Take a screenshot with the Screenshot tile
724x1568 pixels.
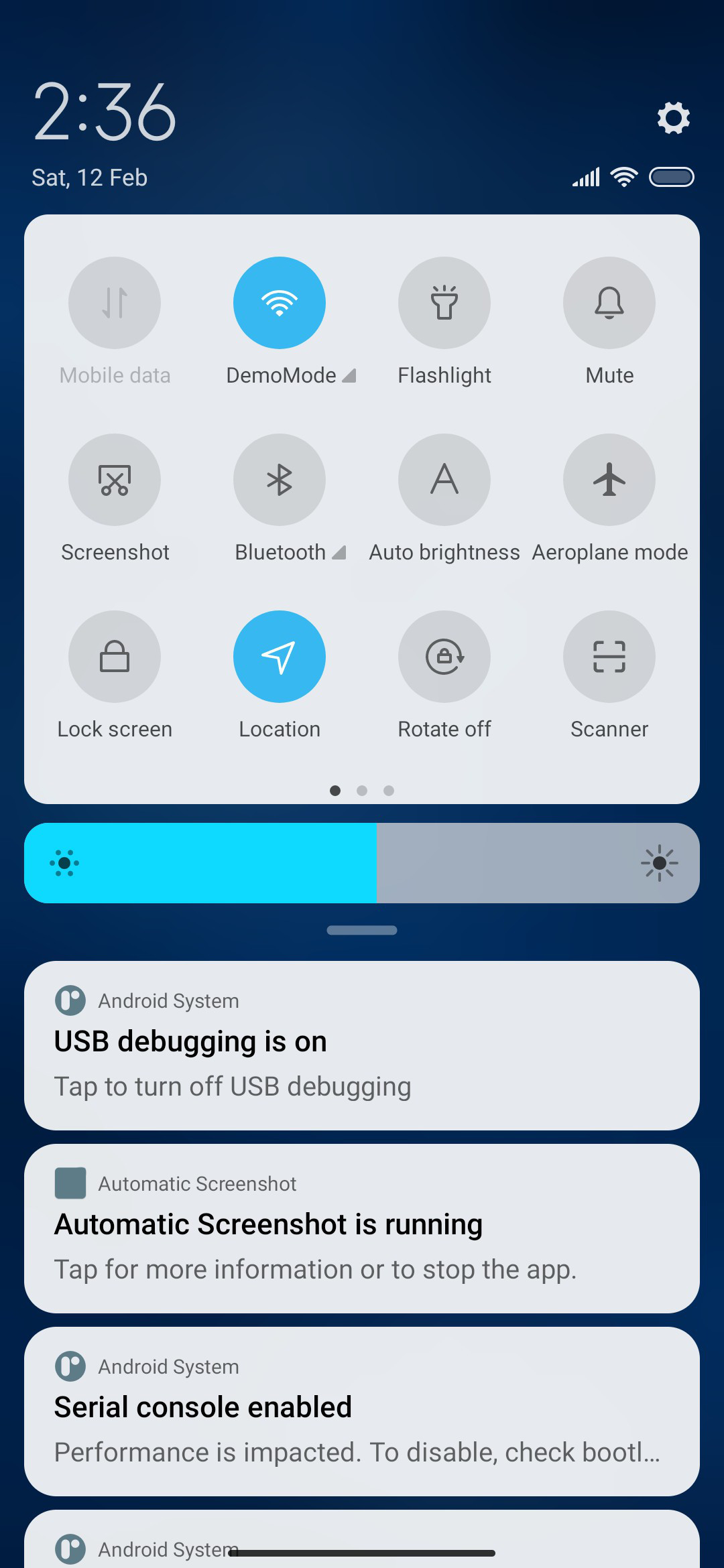click(x=115, y=480)
